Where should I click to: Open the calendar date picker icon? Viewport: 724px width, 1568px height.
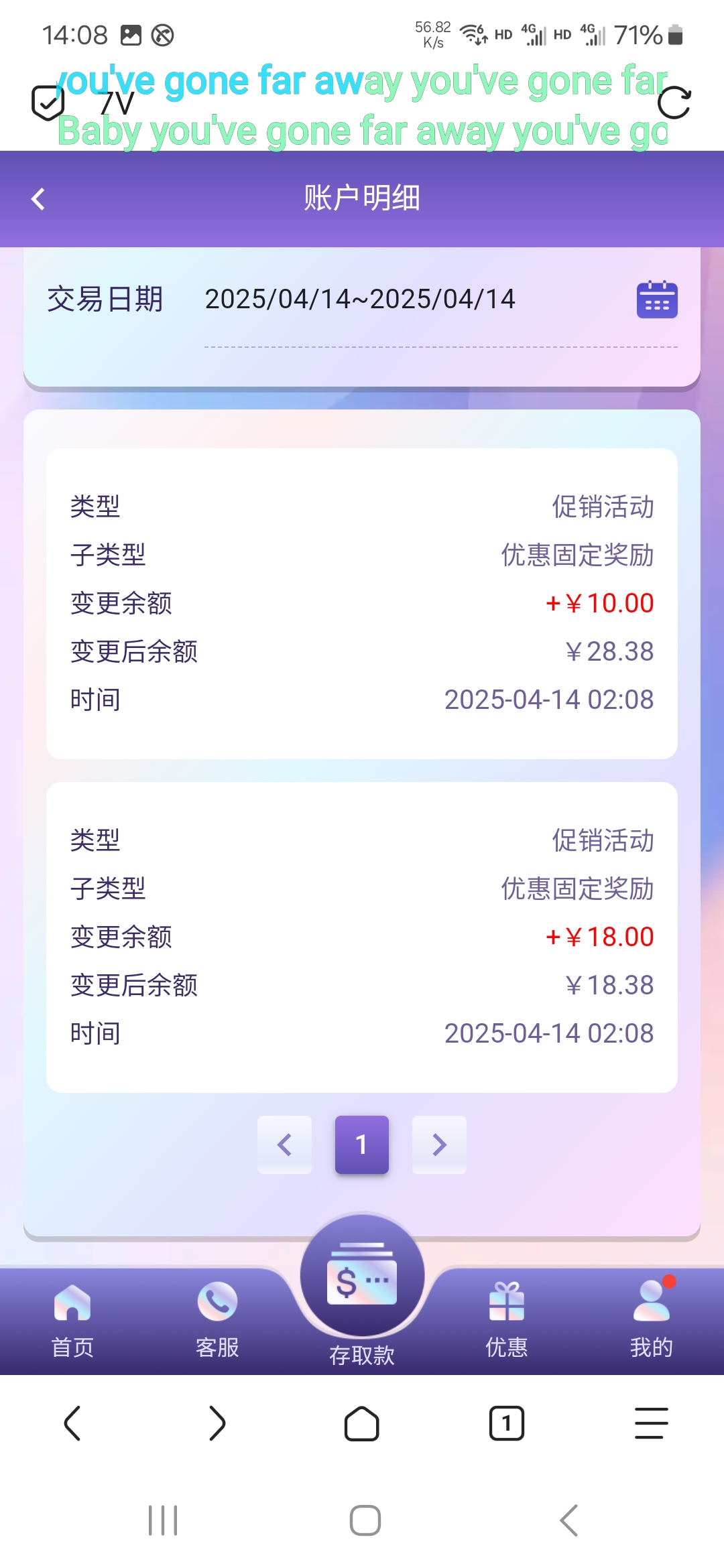(658, 300)
